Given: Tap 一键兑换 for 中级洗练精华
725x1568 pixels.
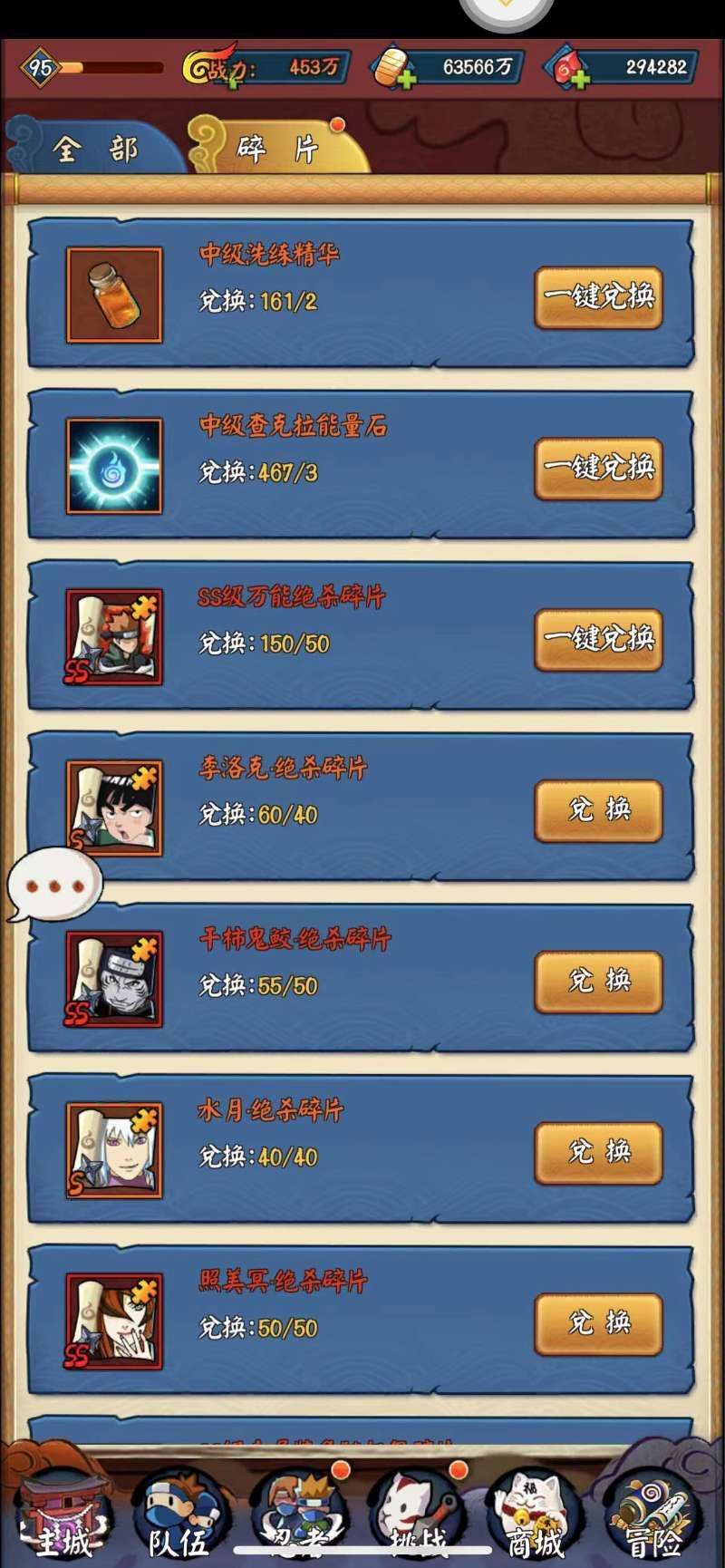Looking at the screenshot, I should click(598, 297).
